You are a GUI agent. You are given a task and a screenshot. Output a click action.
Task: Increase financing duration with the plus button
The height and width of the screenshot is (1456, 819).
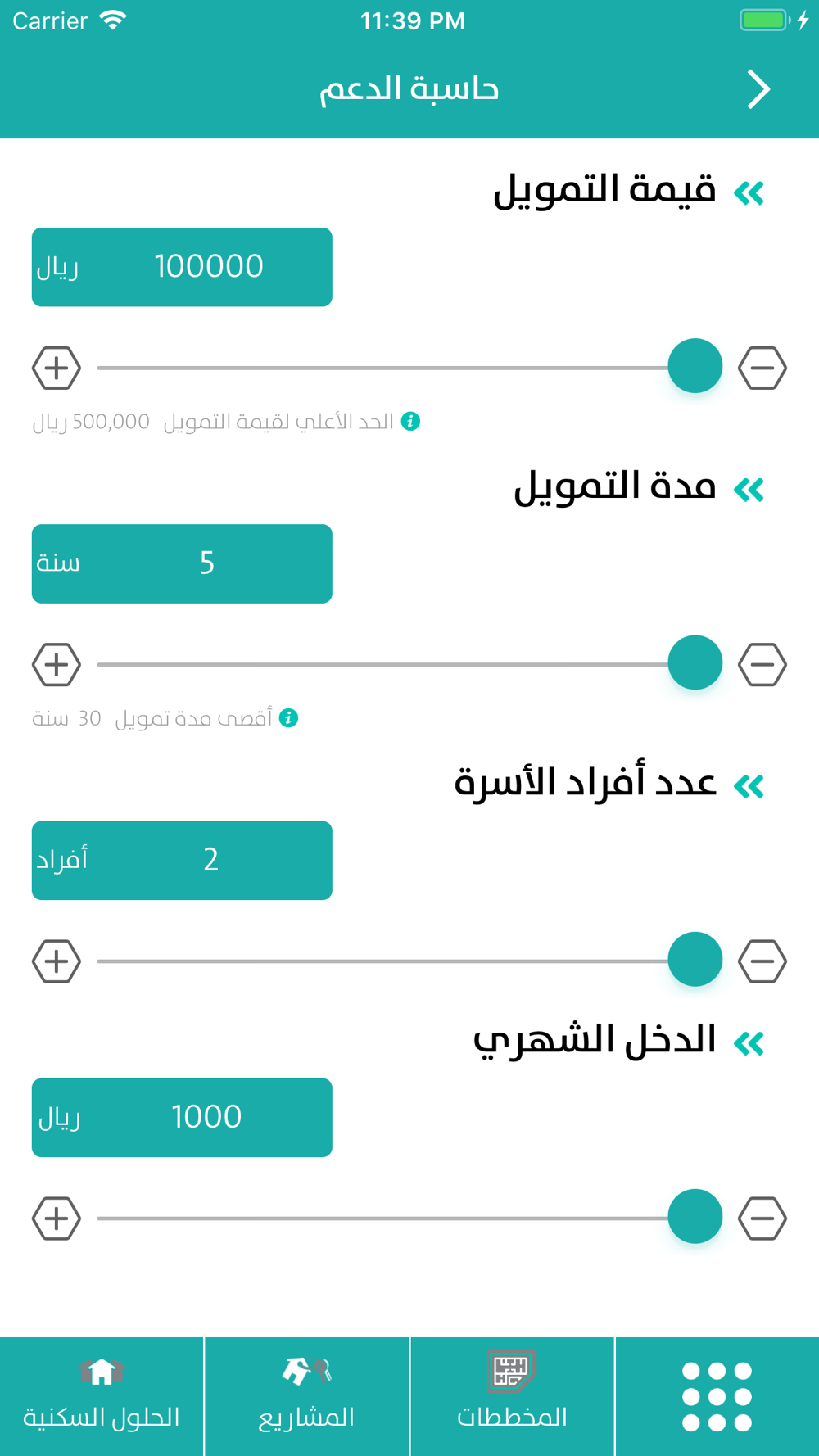pyautogui.click(x=57, y=664)
